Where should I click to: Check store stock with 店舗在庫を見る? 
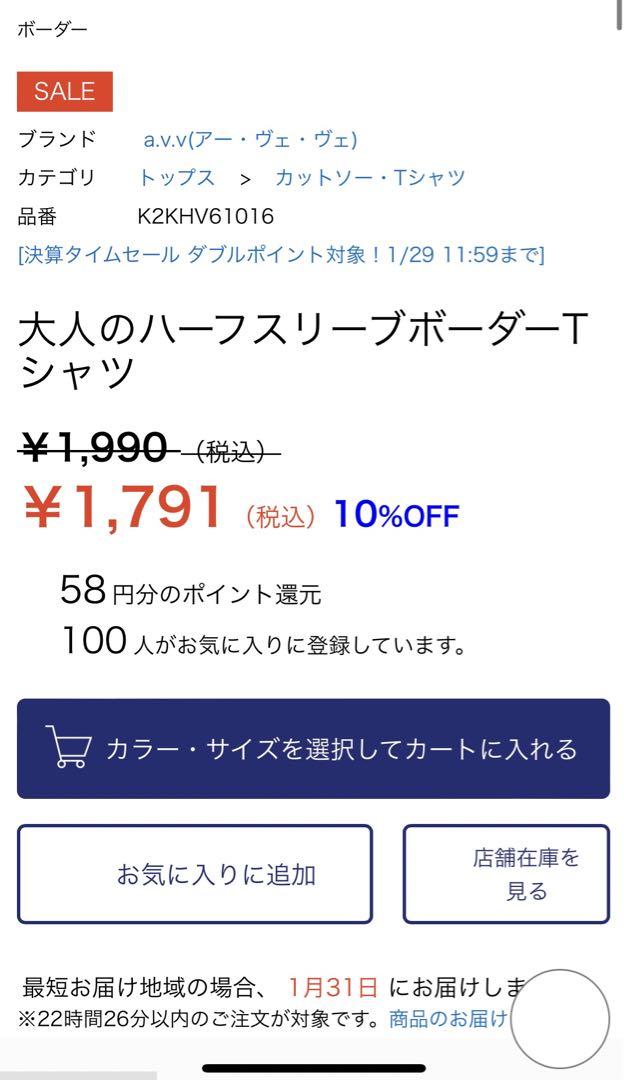[x=506, y=874]
